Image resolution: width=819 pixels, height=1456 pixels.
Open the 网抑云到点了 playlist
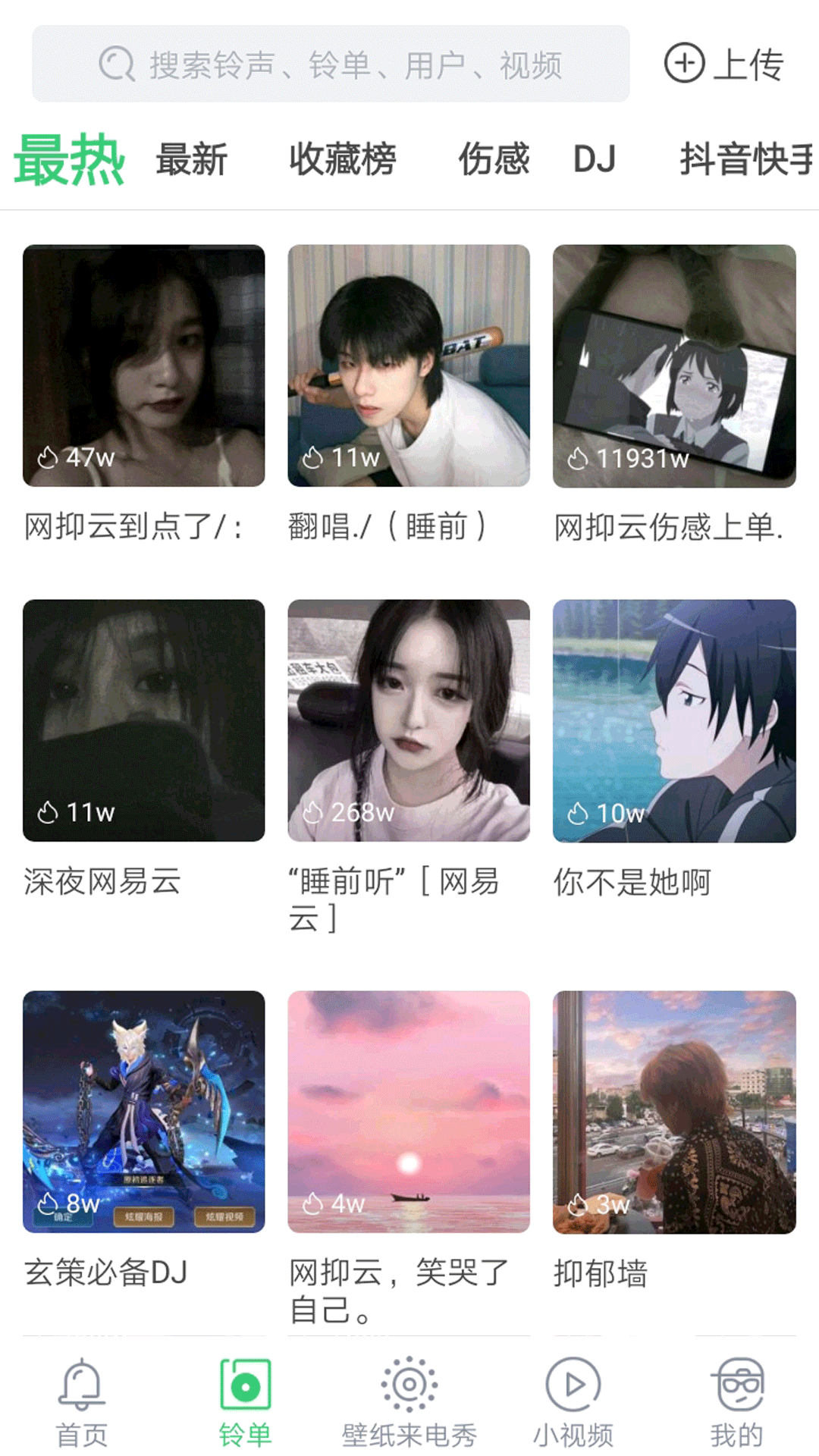point(144,366)
